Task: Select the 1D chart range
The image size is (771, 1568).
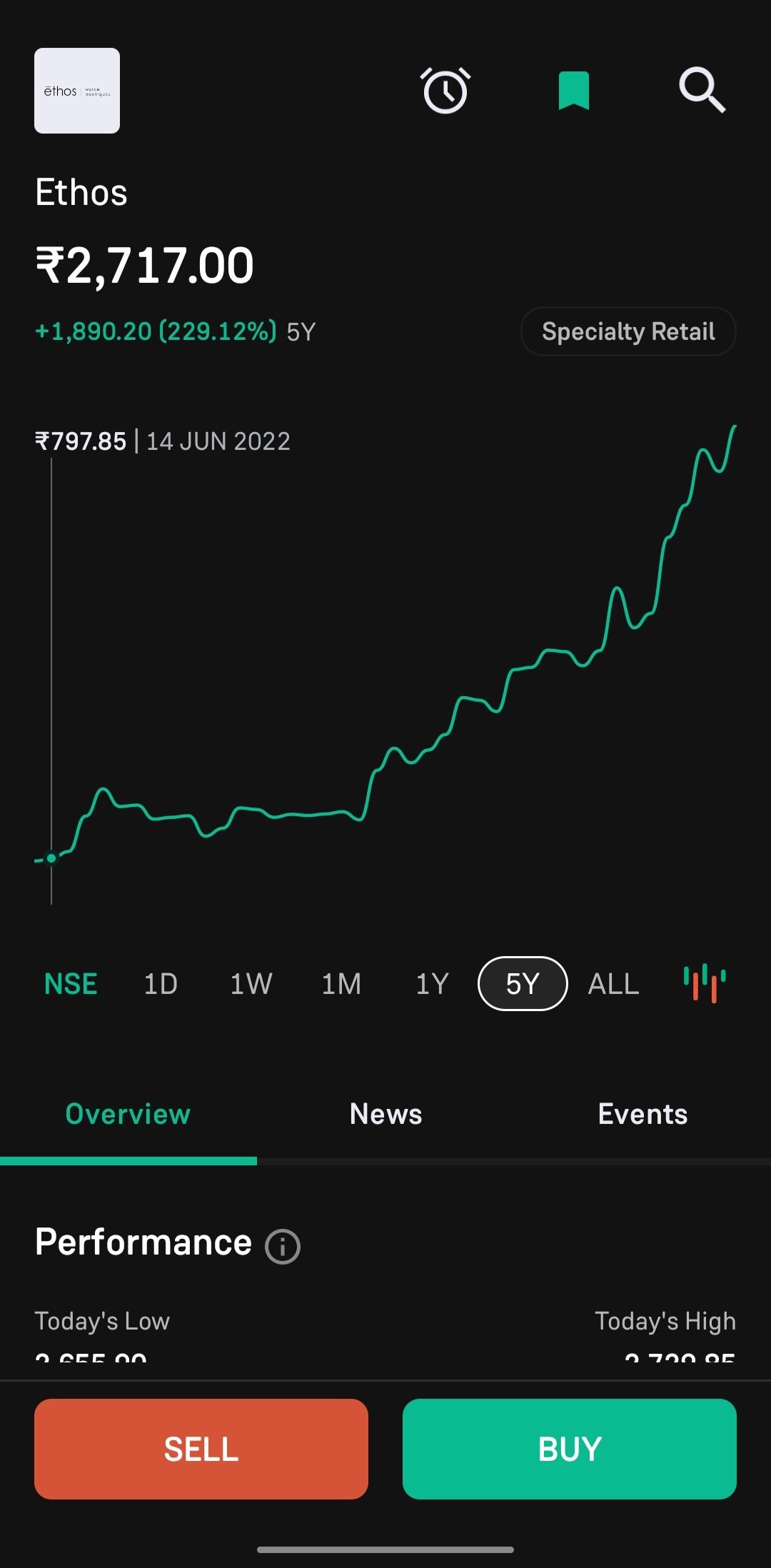Action: (x=161, y=984)
